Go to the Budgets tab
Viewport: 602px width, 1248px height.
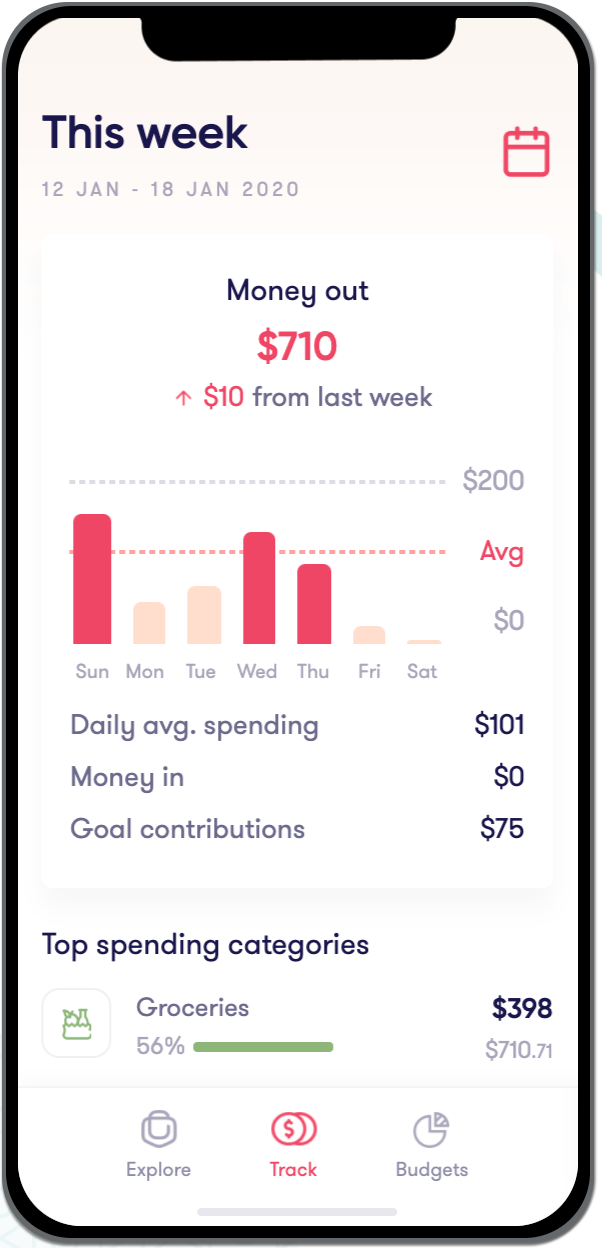pos(432,1145)
